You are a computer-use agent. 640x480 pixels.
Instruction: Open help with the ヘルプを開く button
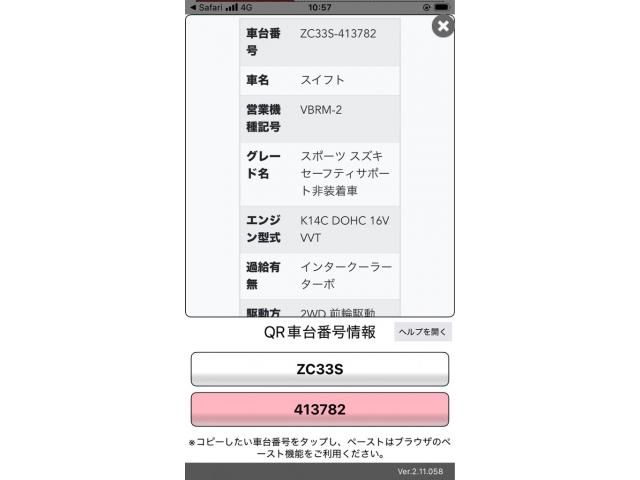(x=423, y=332)
